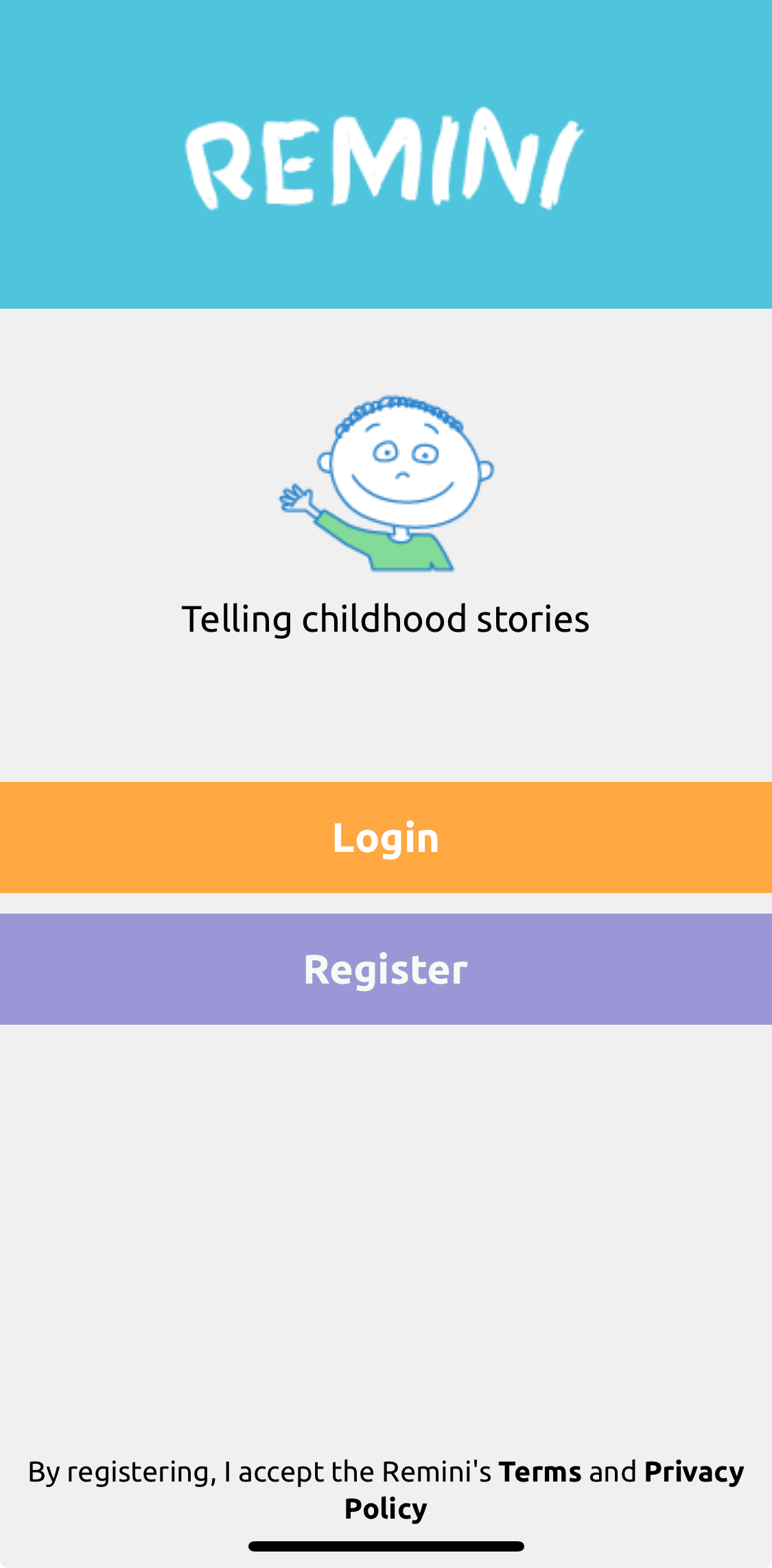Screen dimensions: 772x1568
Task: Tap the word Login on the orange bar
Action: [386, 838]
